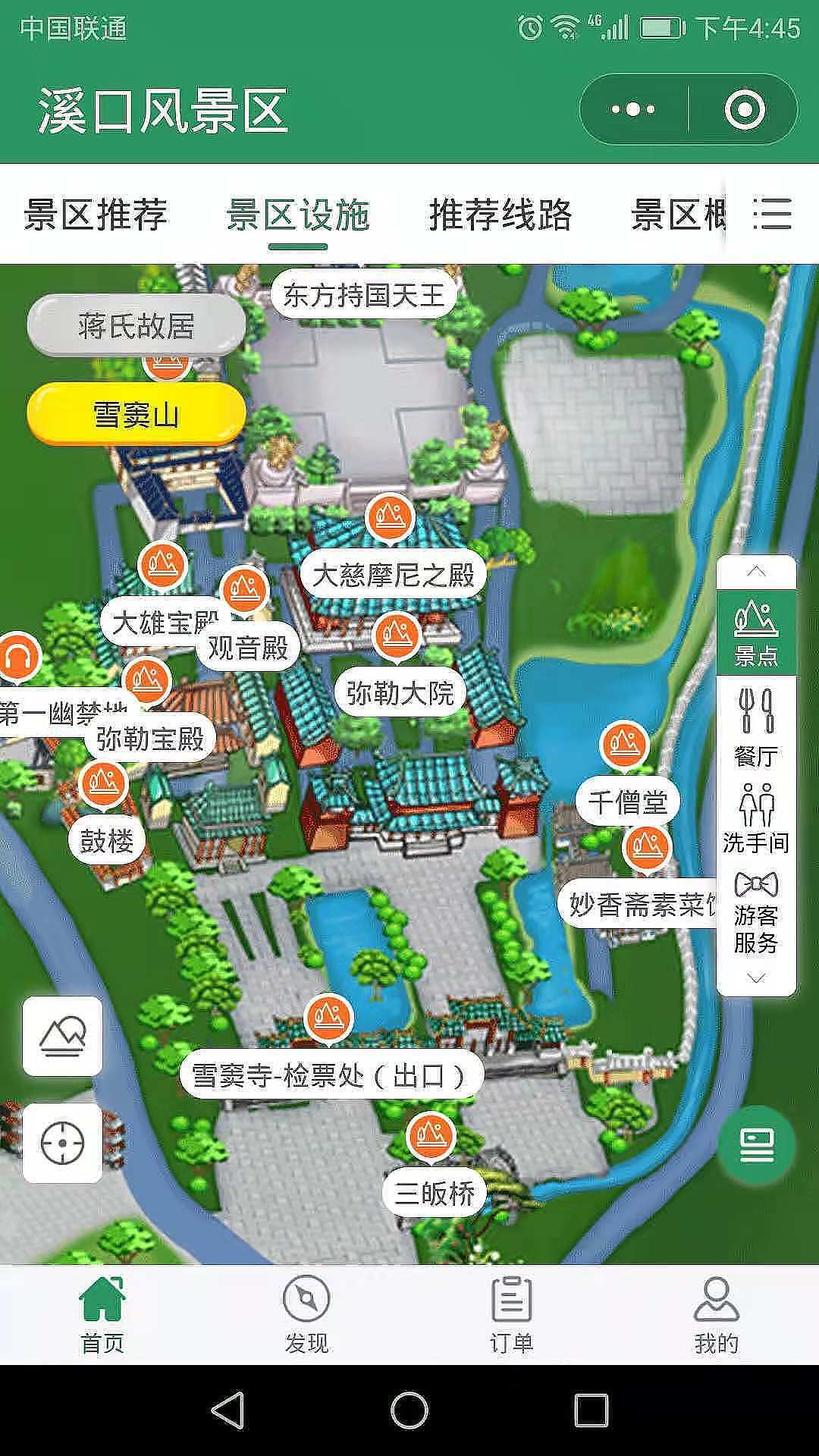Show 洗手间 locations on the map
Screen dimensions: 819x1456
tap(756, 819)
